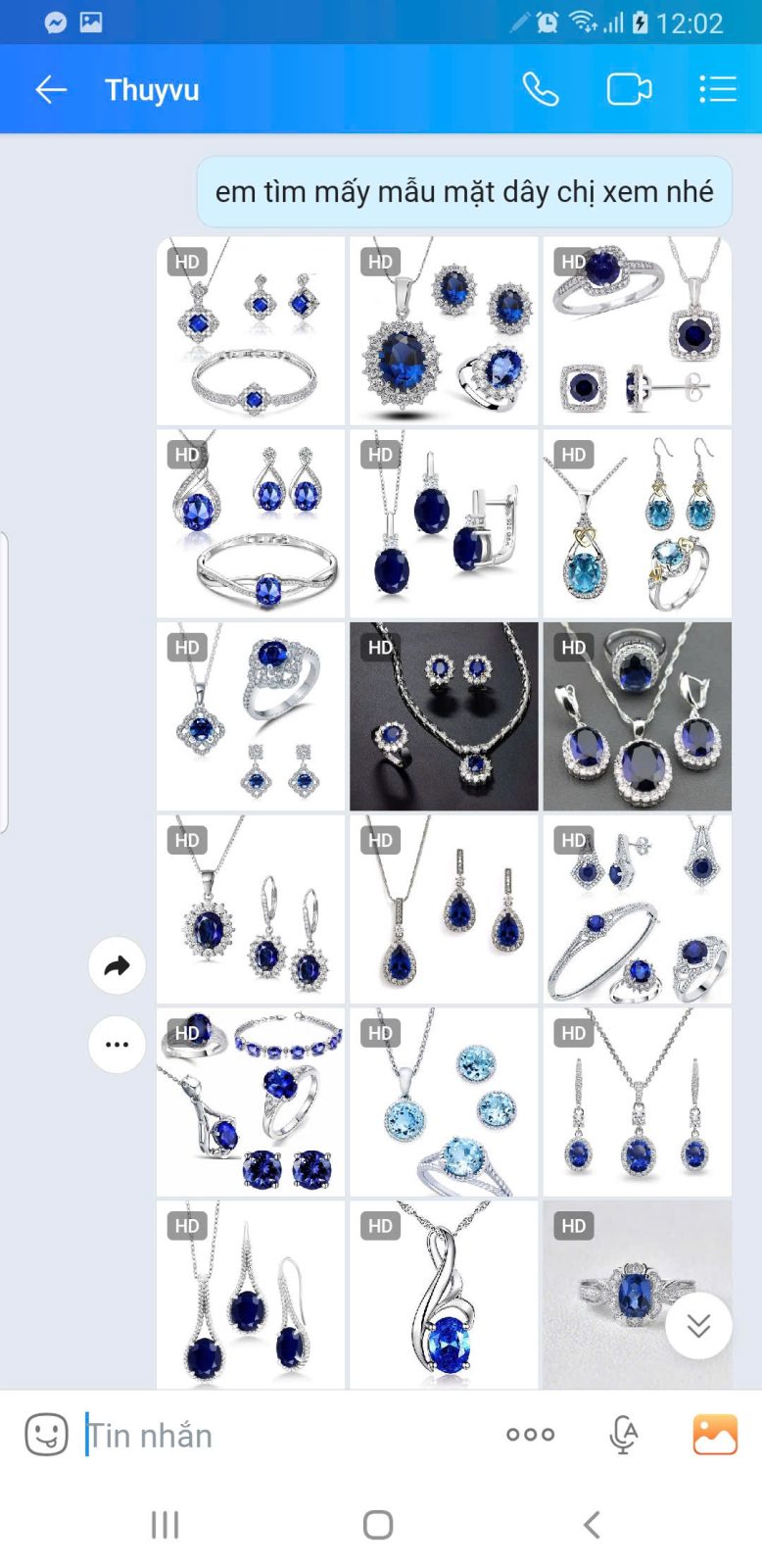Forward the photo album message
762x1568 pixels.
click(117, 966)
